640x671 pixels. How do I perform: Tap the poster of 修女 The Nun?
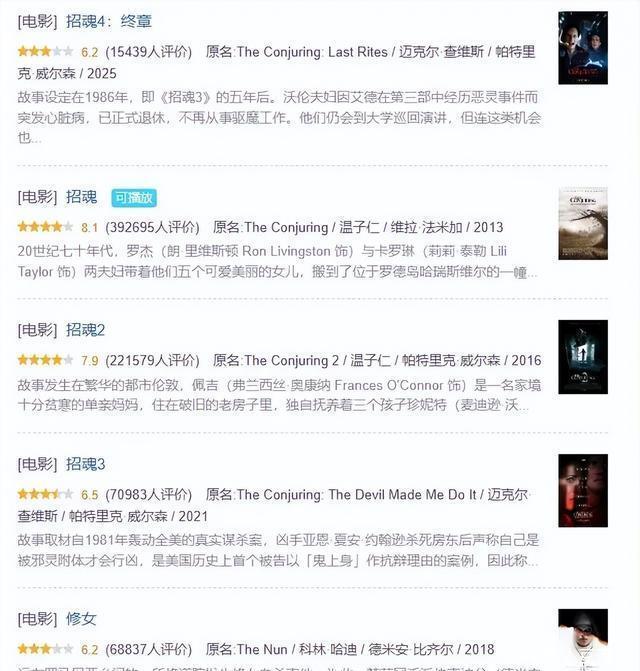click(x=583, y=638)
